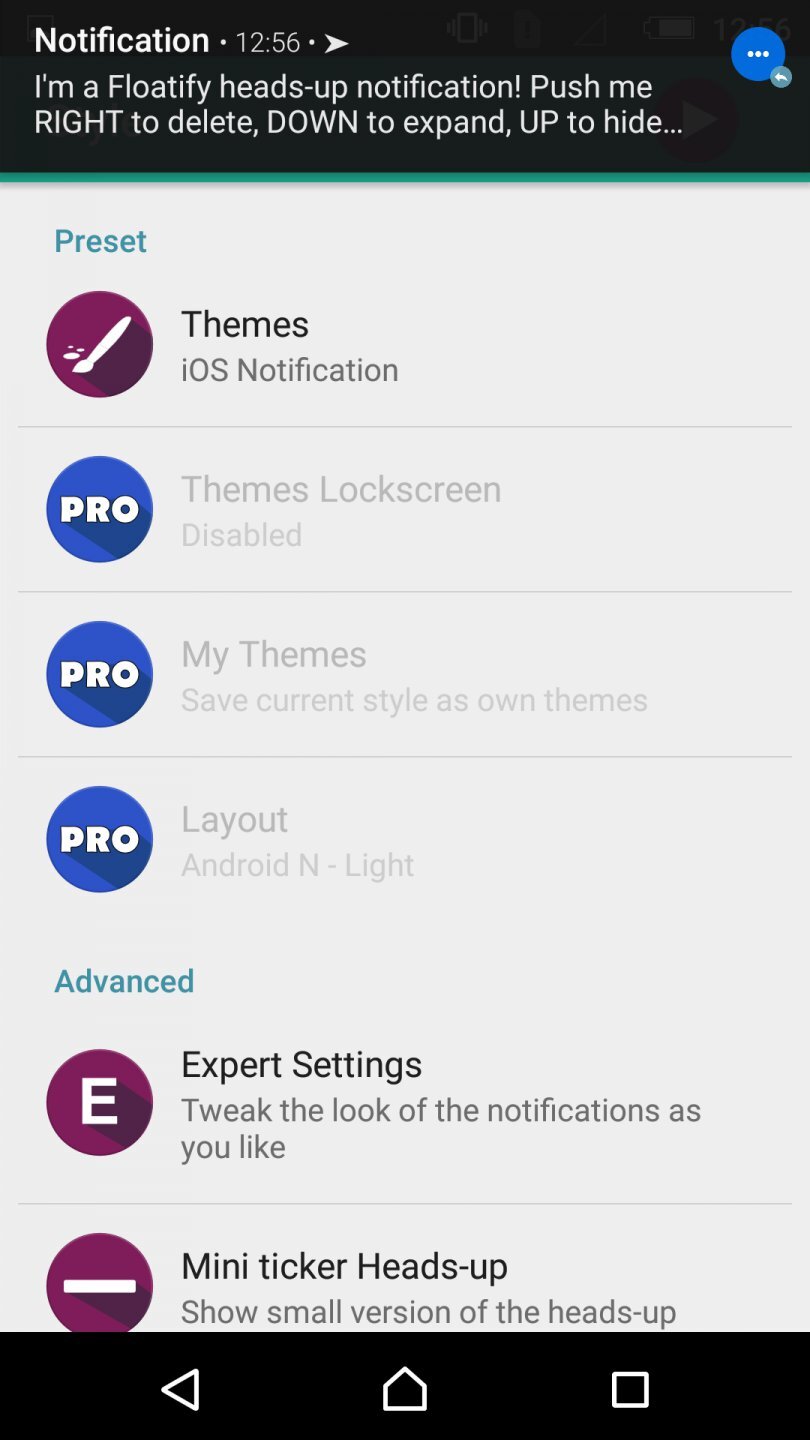Open the blue quick-action bubble on the notification
The image size is (810, 1440).
coord(757,54)
